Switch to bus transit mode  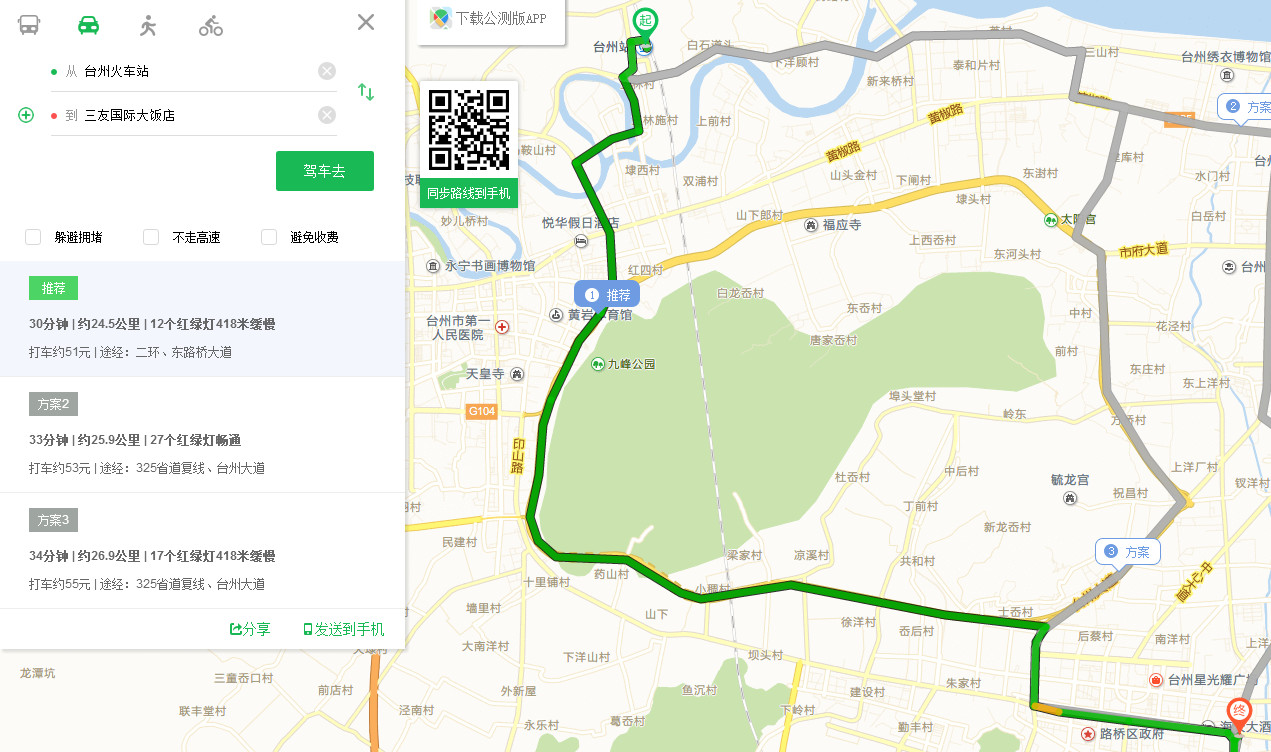coord(29,25)
